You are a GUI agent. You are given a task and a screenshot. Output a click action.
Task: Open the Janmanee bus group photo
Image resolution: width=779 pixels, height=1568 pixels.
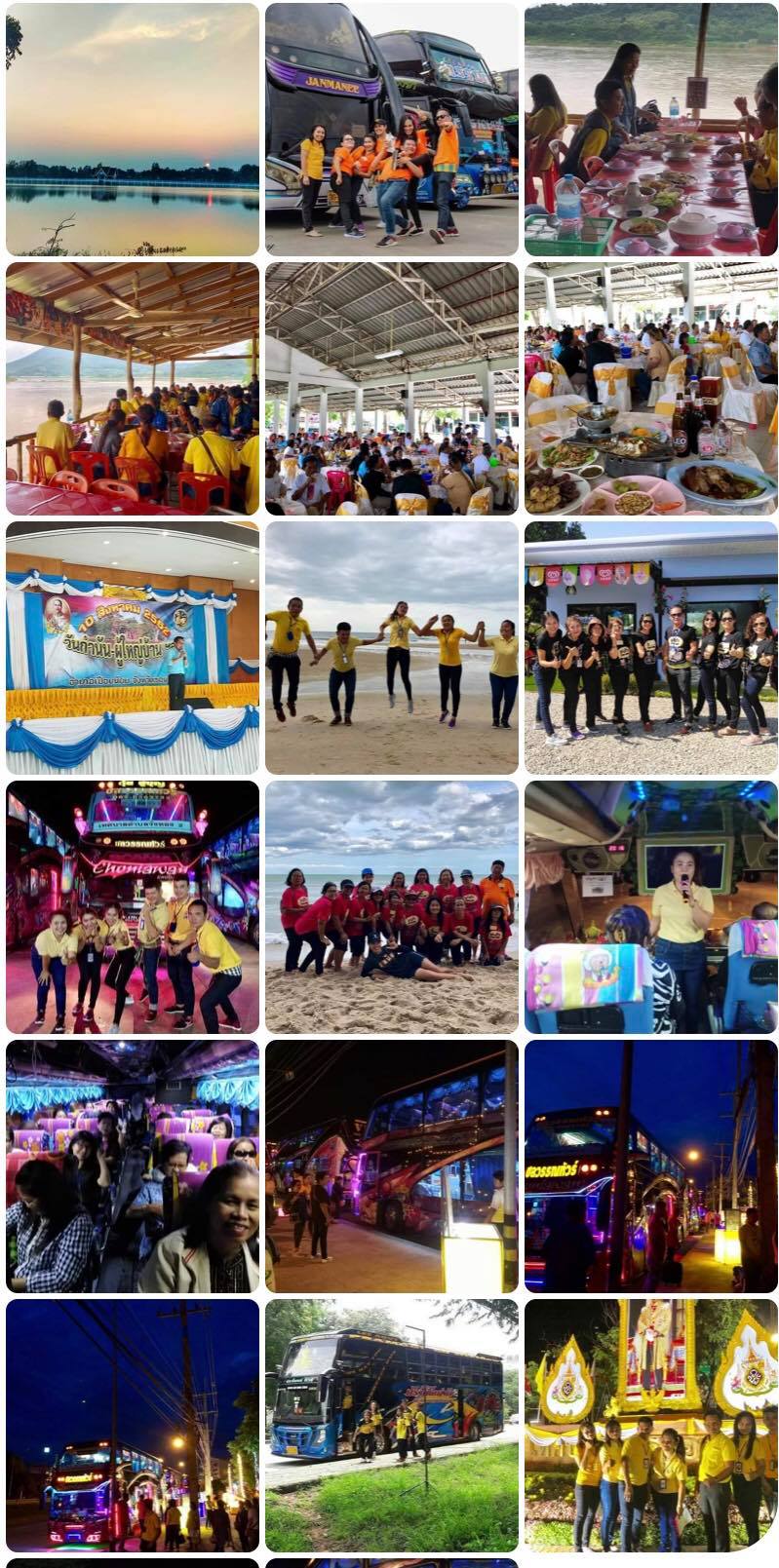392,129
